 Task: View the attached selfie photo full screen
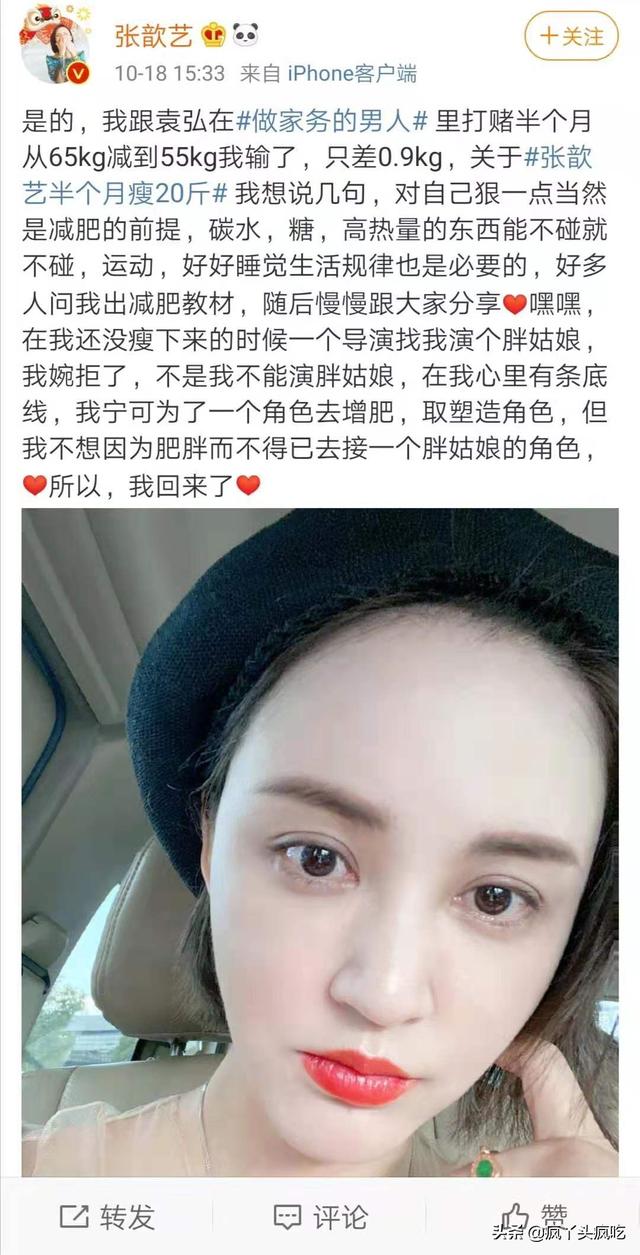click(320, 840)
